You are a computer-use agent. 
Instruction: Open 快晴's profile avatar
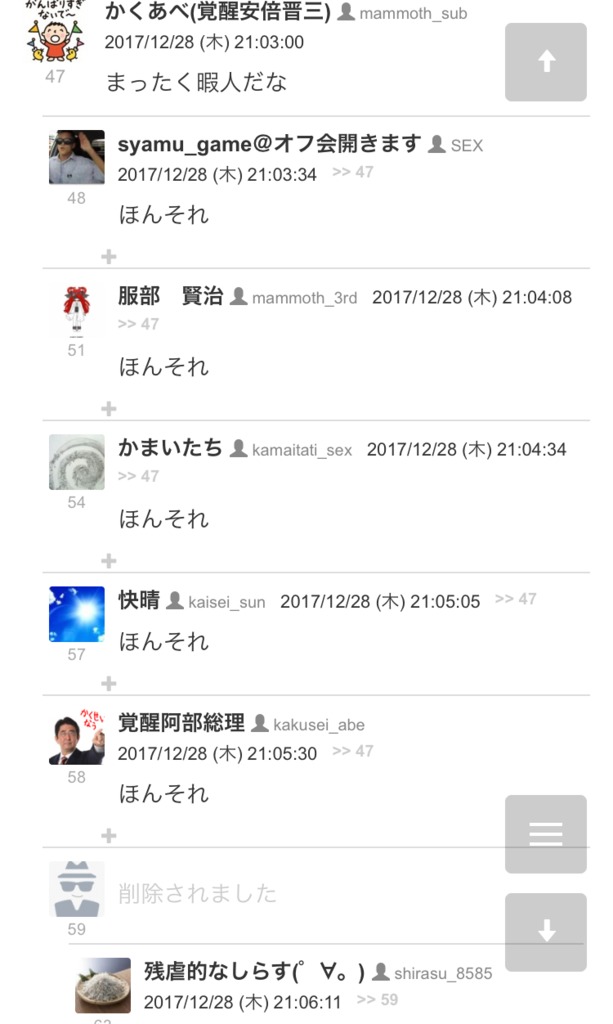76,614
